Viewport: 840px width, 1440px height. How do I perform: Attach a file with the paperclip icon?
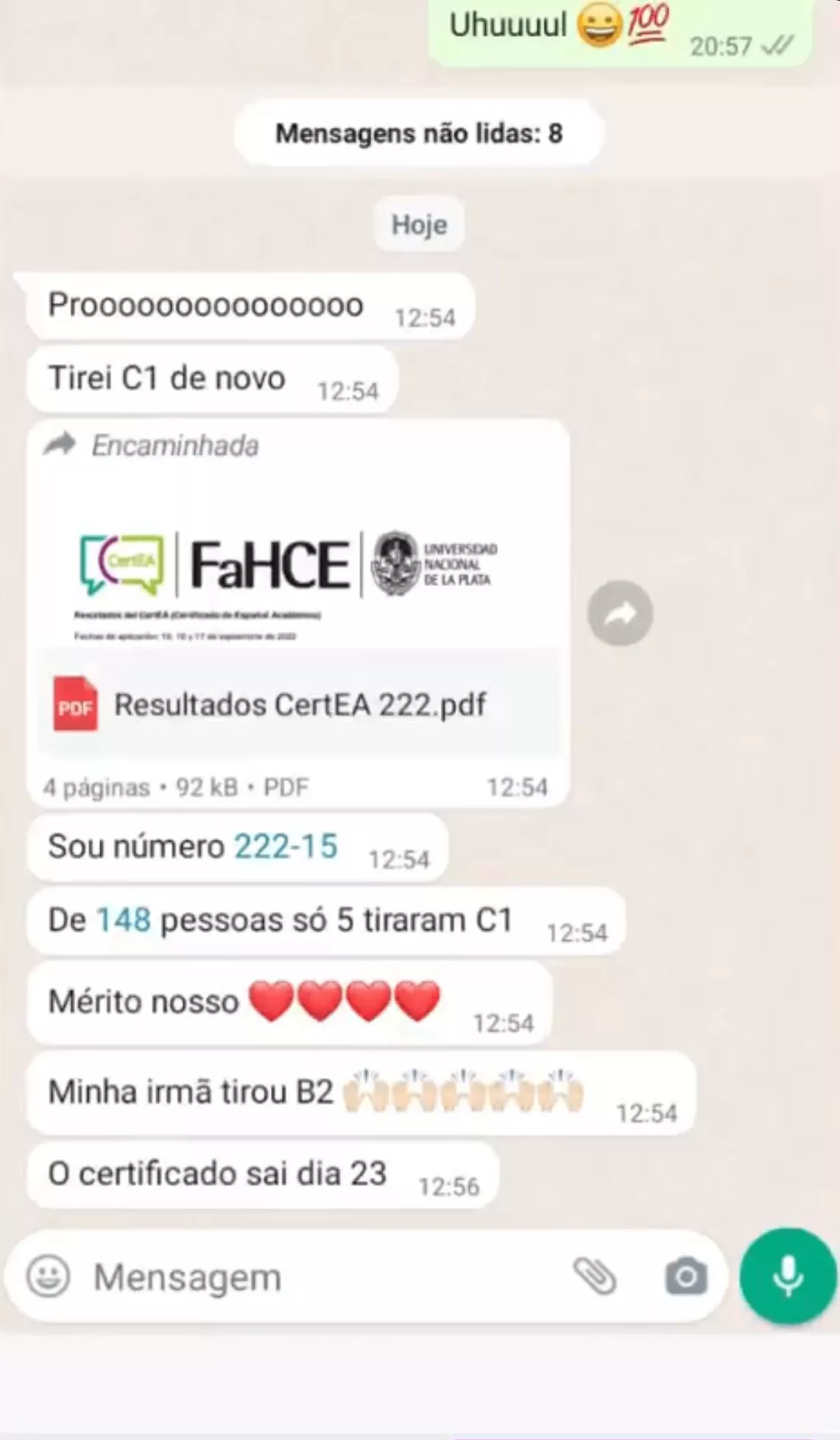595,1276
